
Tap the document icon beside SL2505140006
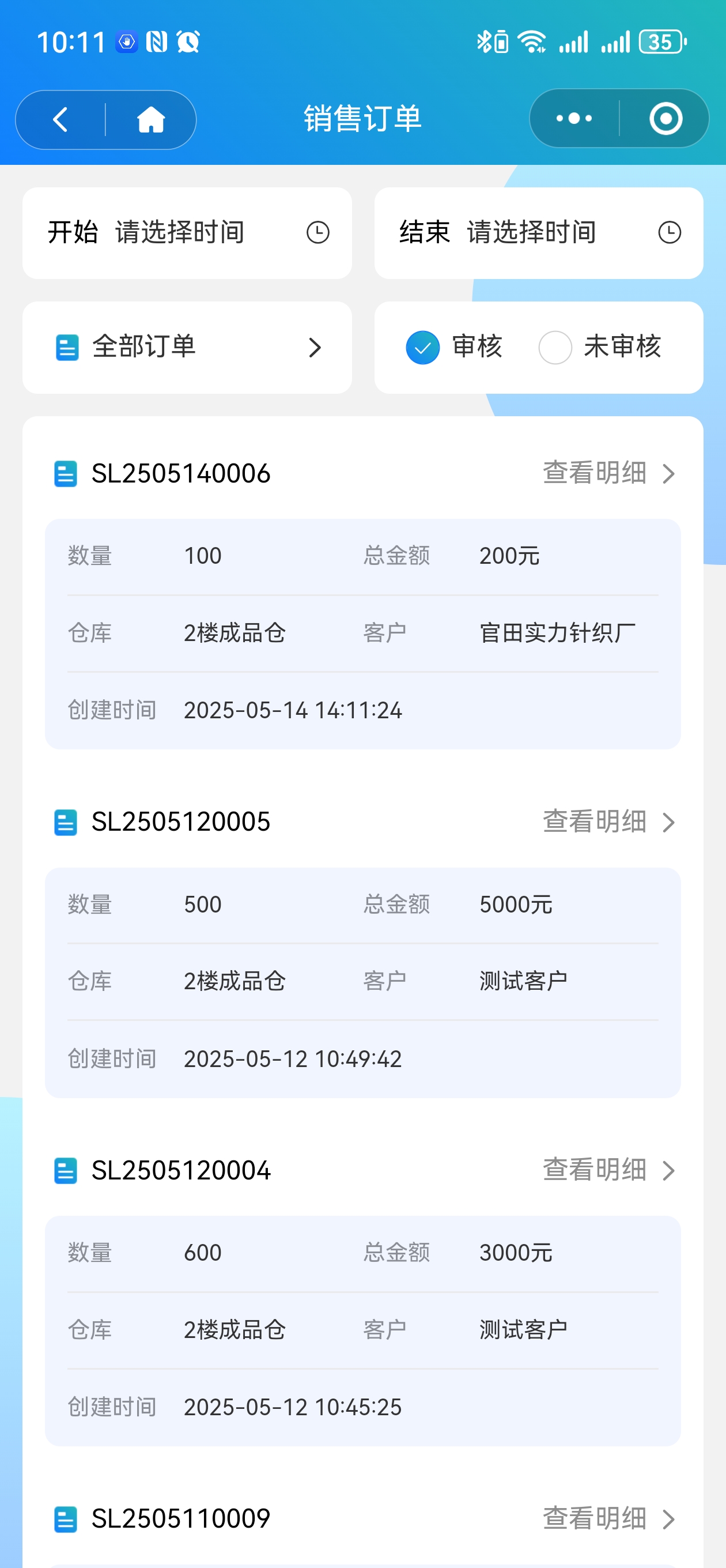[66, 473]
